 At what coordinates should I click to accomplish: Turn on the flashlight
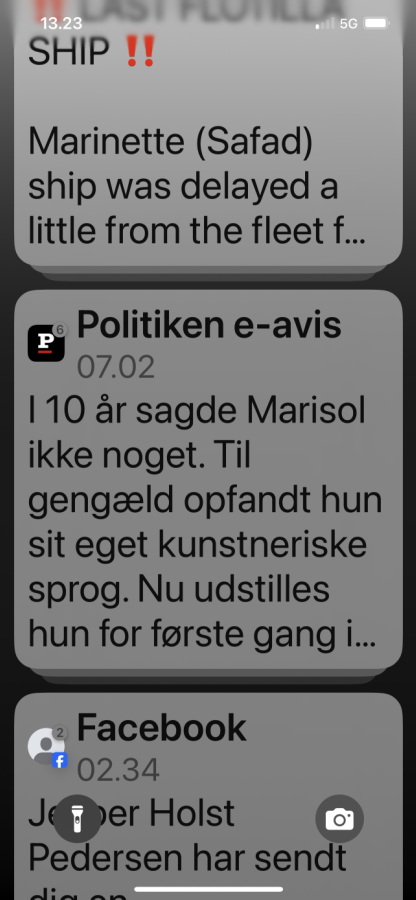77,818
